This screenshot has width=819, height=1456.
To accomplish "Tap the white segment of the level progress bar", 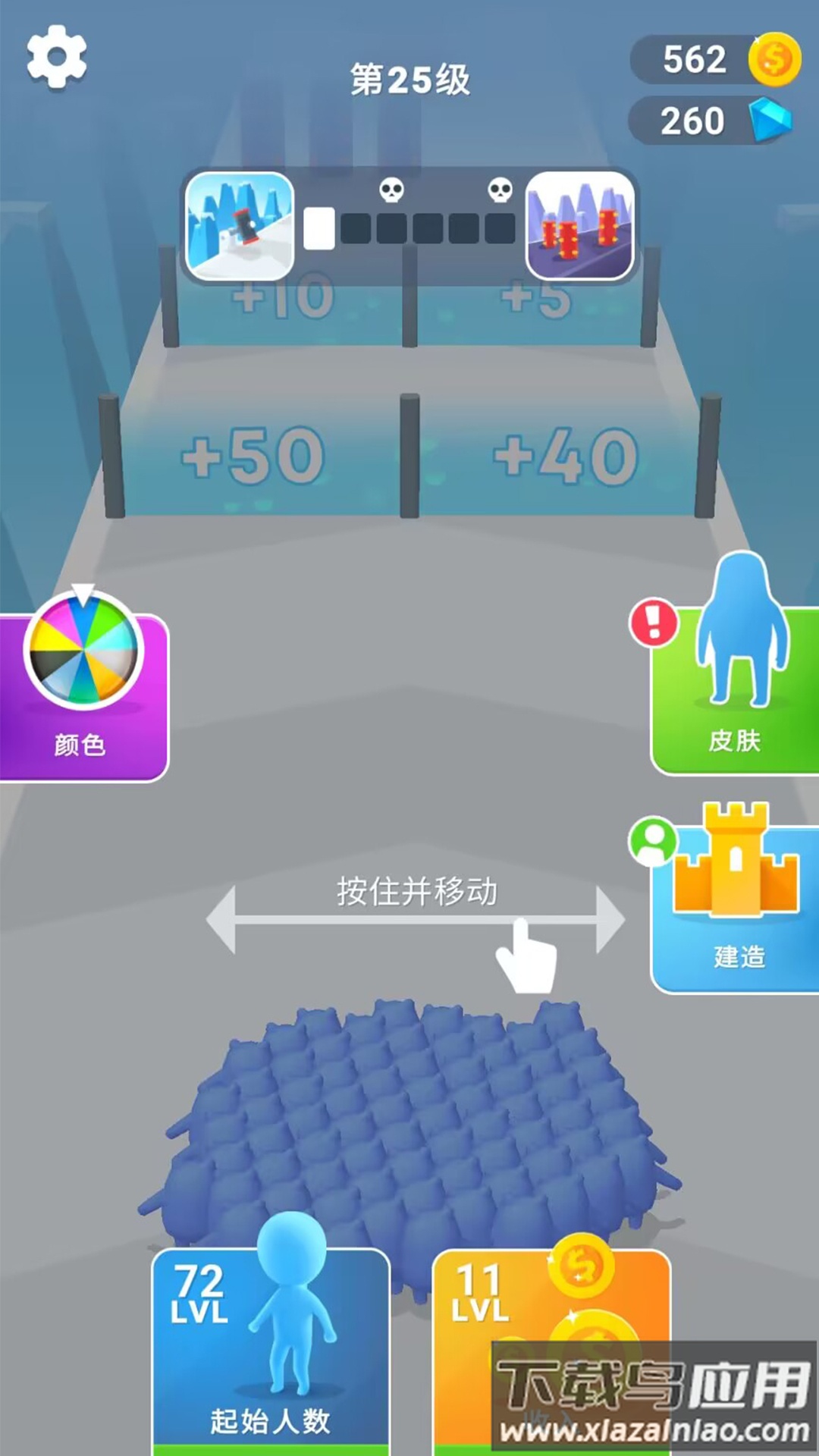I will 319,229.
